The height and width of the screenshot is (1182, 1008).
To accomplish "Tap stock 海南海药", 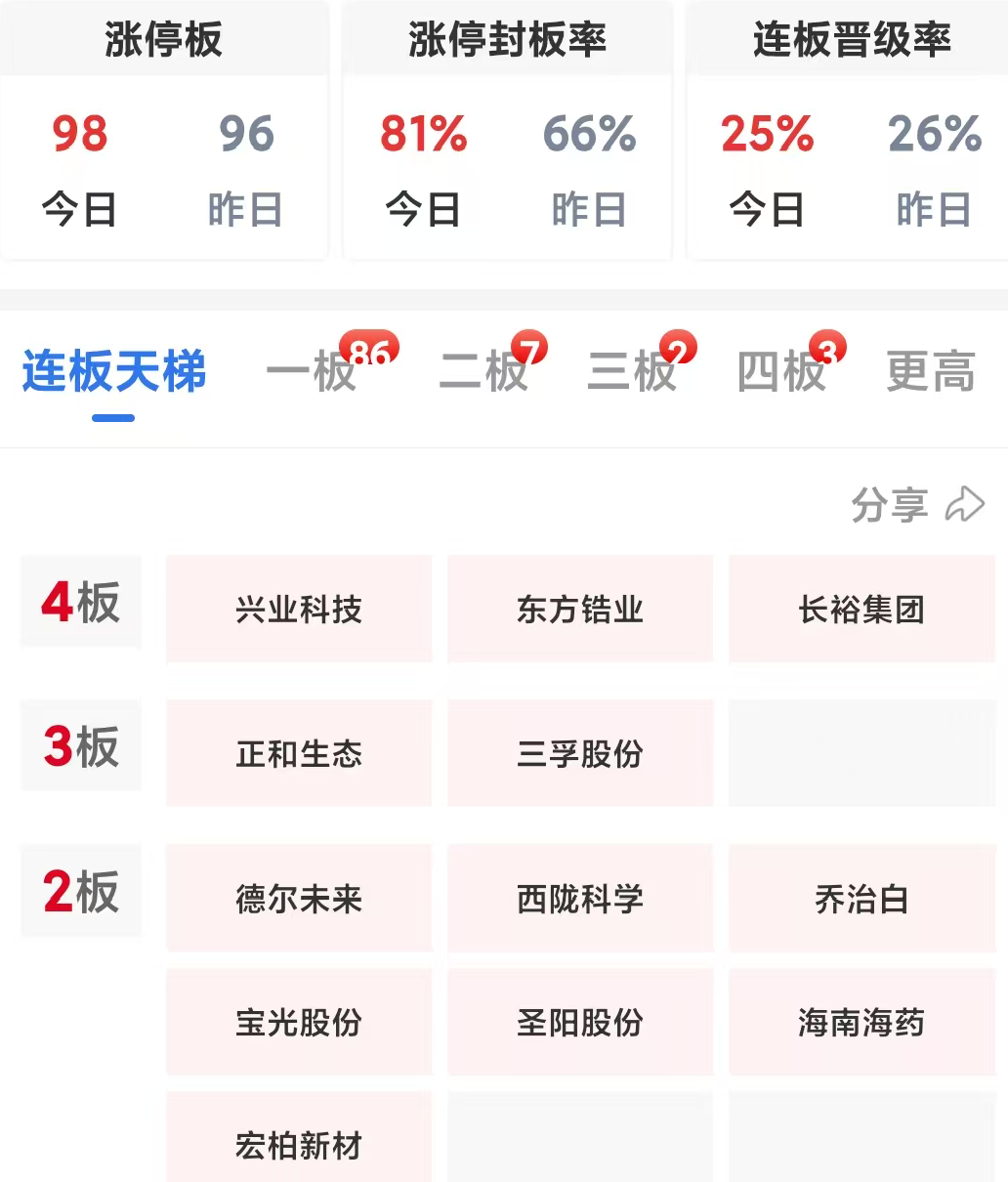I will [x=861, y=1023].
